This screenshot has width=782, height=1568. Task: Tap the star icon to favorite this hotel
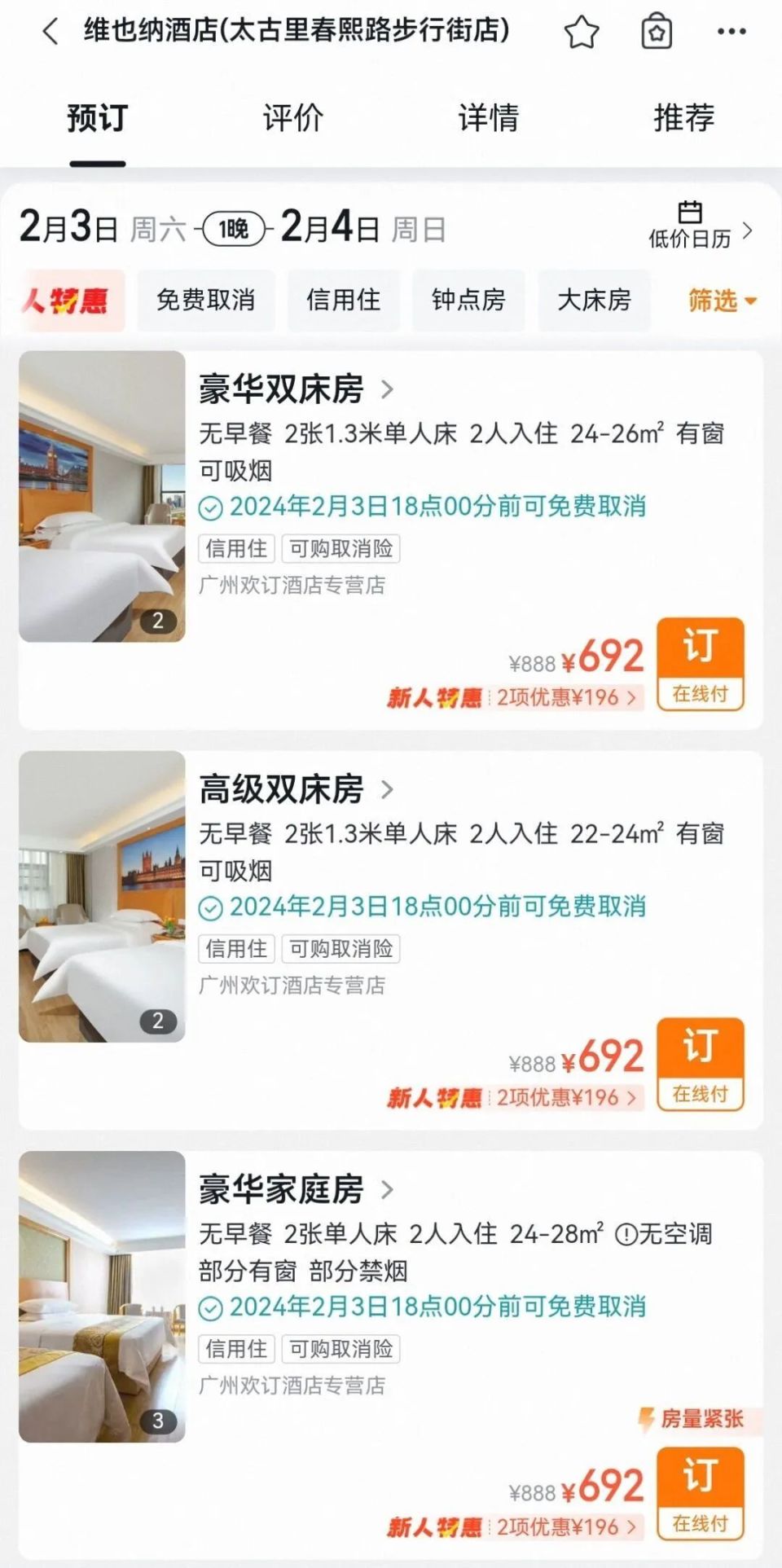tap(582, 30)
